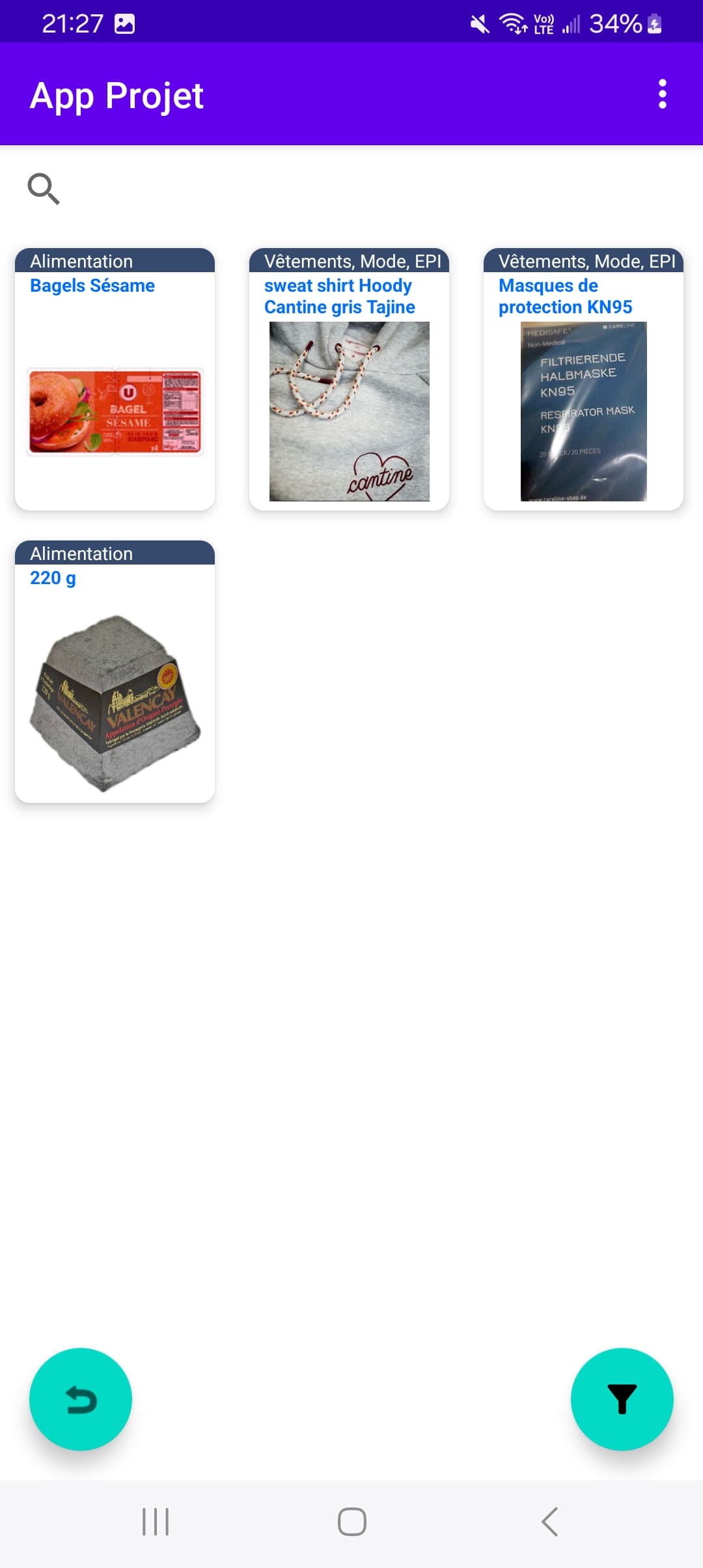Viewport: 703px width, 1568px height.
Task: Tap the search magnifier icon
Action: pos(44,189)
